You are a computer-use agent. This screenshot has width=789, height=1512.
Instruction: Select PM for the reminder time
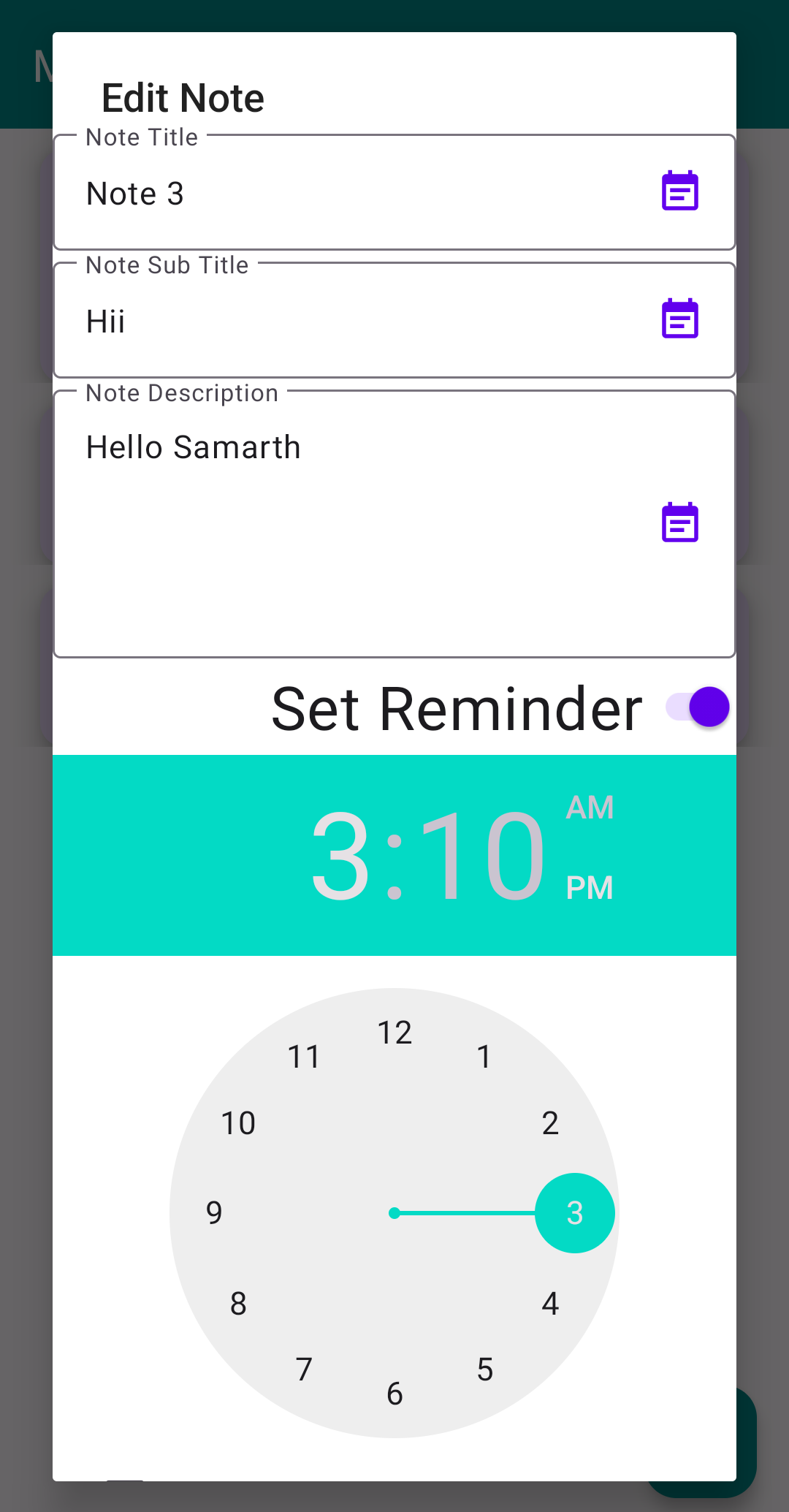[590, 889]
